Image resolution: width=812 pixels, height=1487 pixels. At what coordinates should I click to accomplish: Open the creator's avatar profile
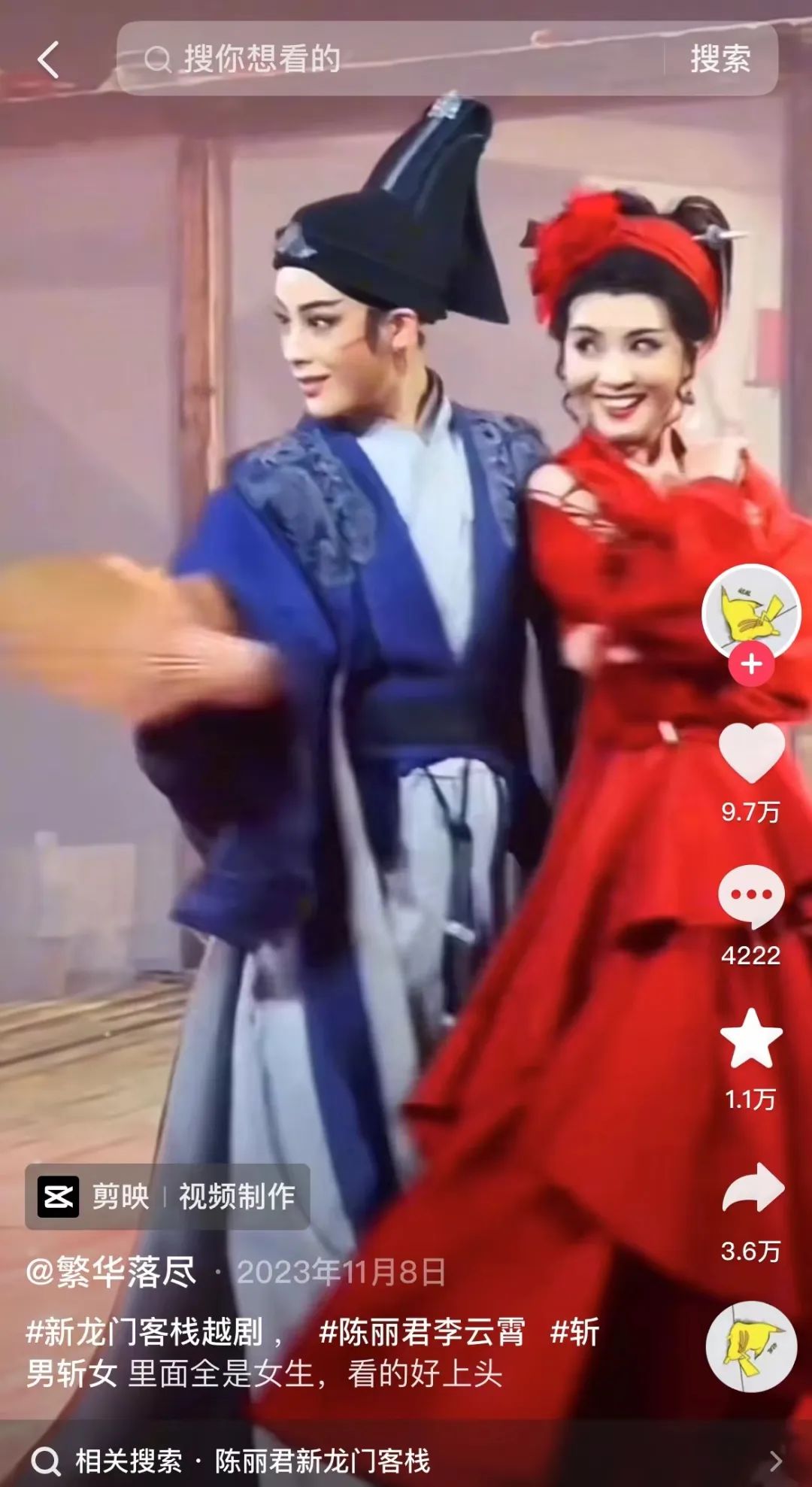click(x=750, y=611)
